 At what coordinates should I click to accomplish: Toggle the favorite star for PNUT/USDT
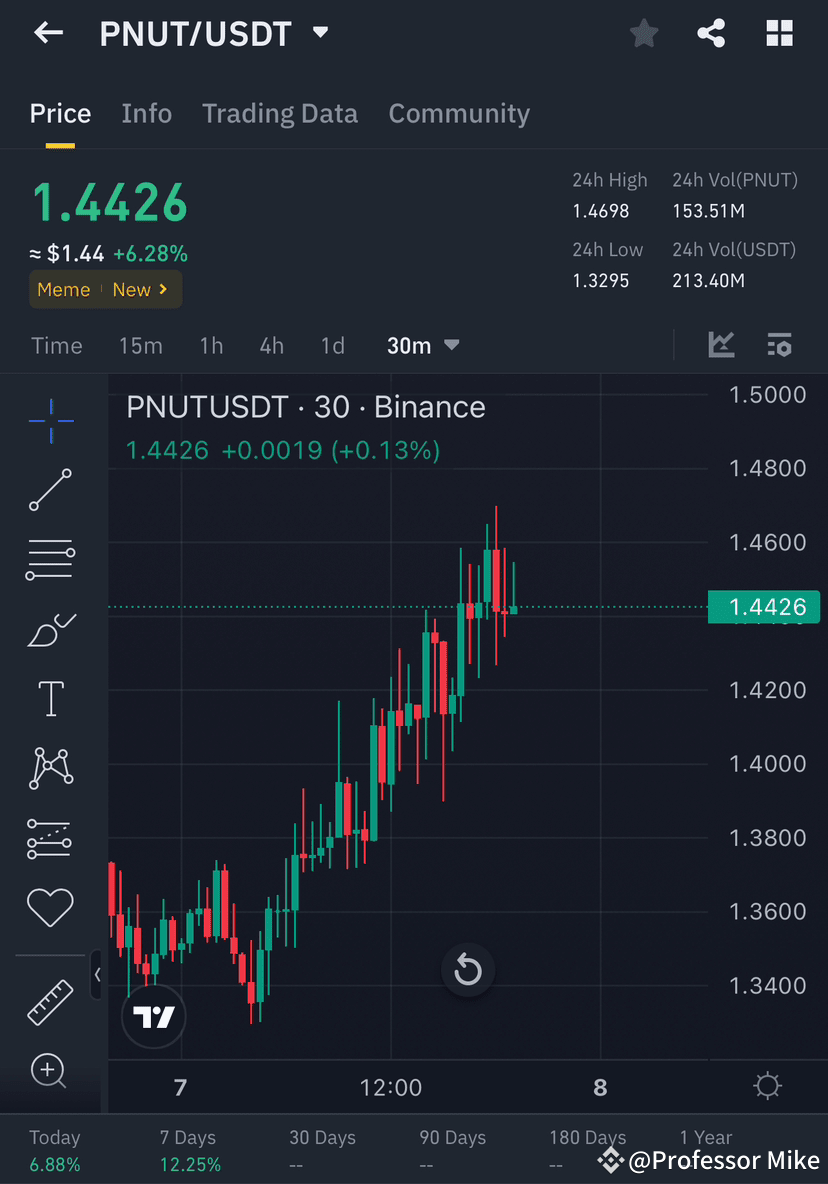644,33
